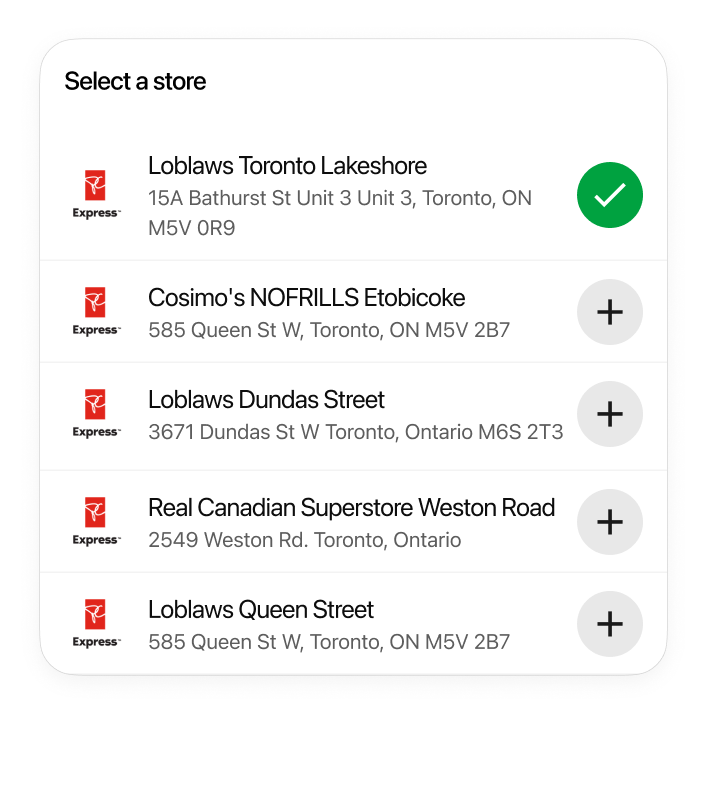Select Loblaws Dundas Street with plus button
Image resolution: width=706 pixels, height=800 pixels.
(x=610, y=414)
